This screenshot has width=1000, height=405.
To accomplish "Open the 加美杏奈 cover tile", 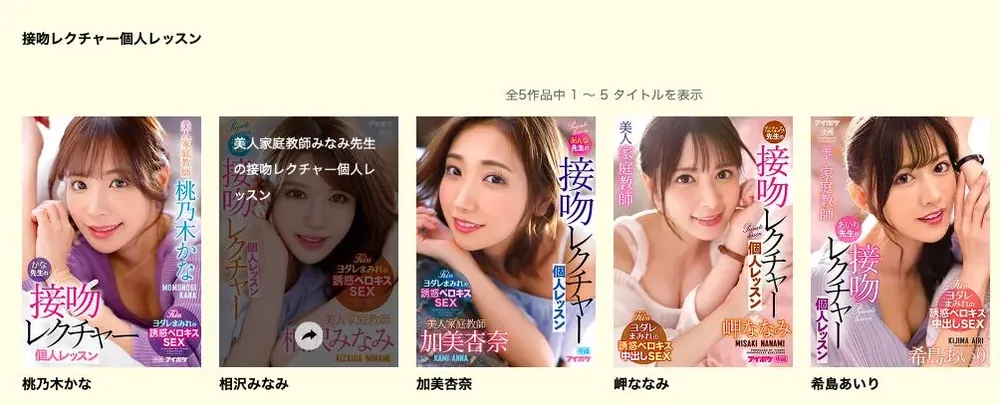I will click(x=506, y=241).
